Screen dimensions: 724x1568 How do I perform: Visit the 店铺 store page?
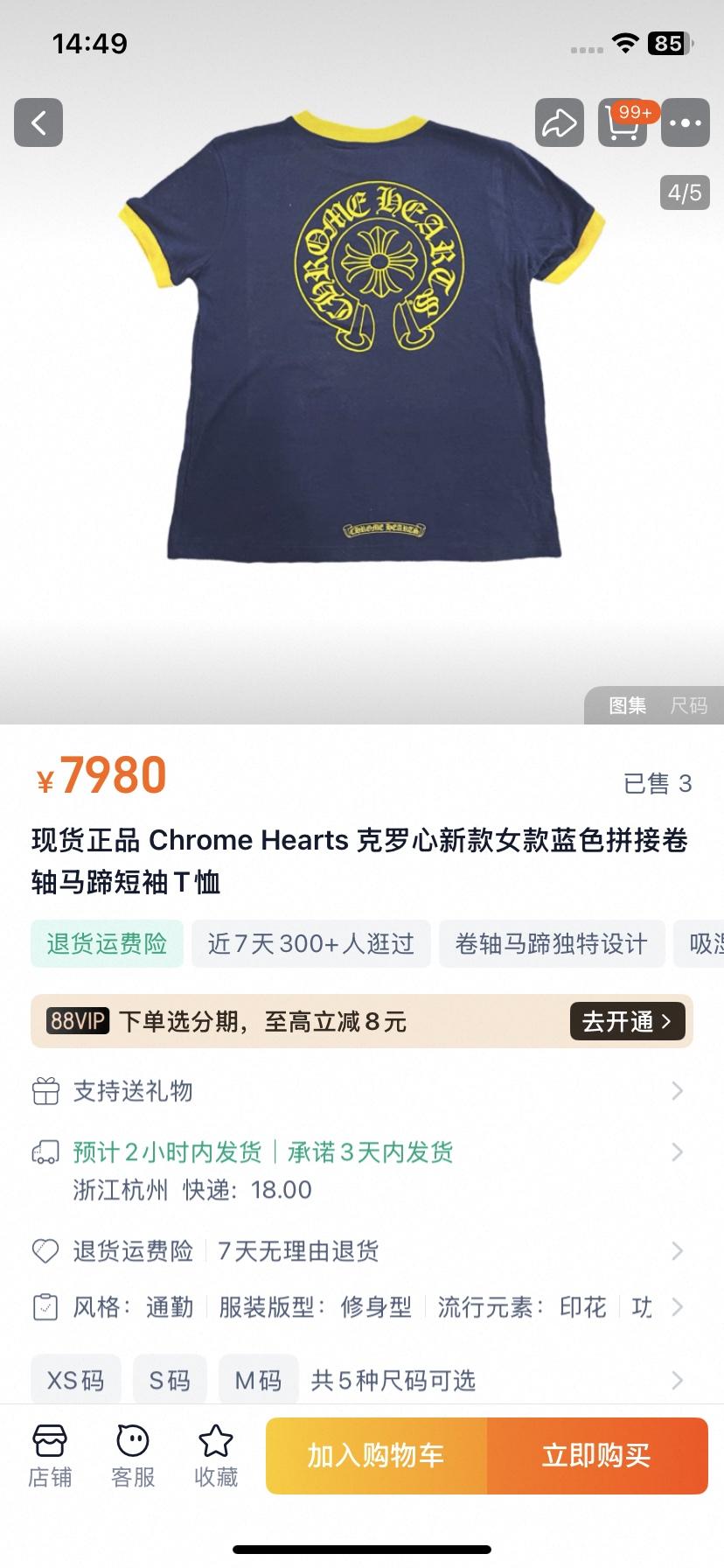pyautogui.click(x=50, y=1456)
